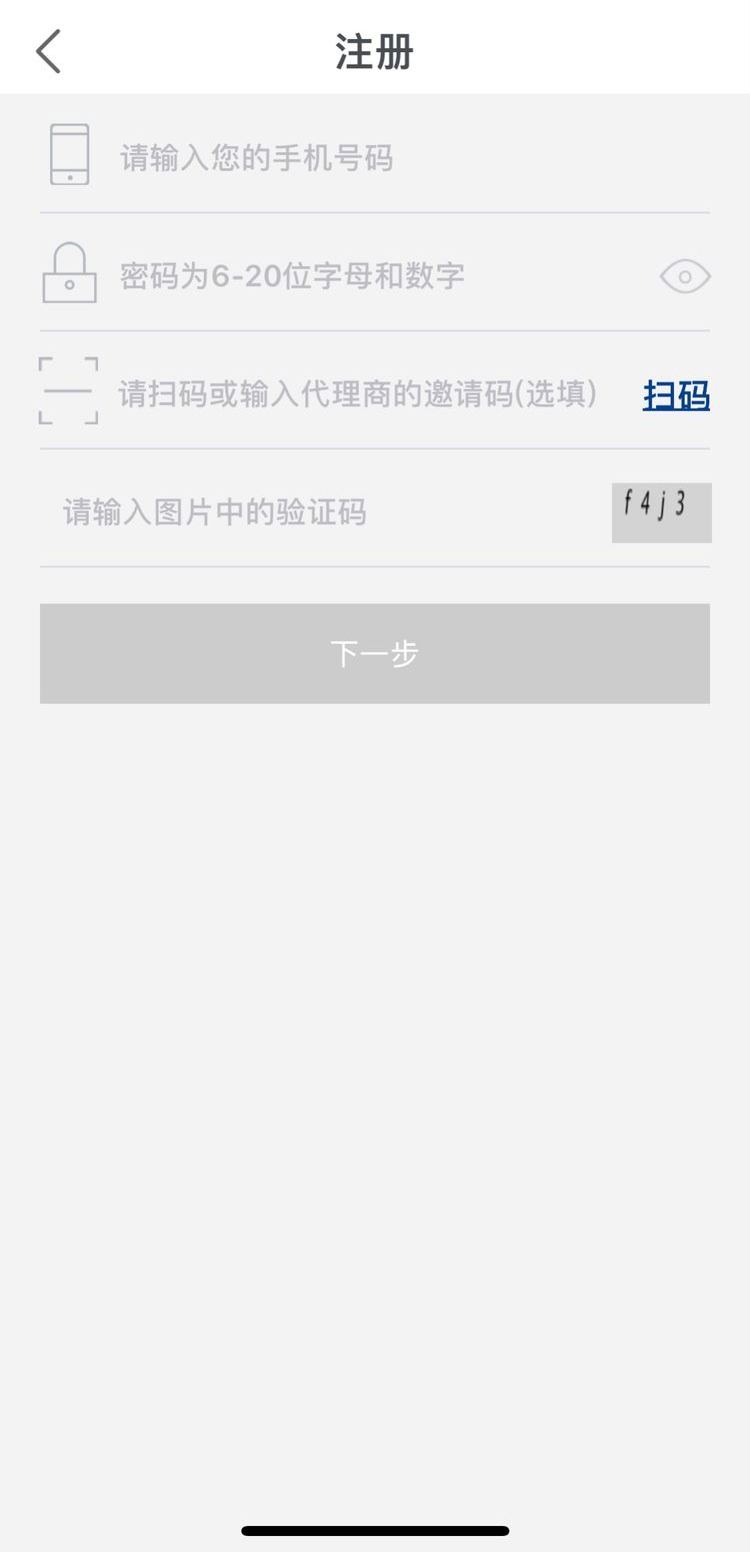Click the scan-code corner bracket icon
This screenshot has height=1553, width=750.
click(68, 392)
